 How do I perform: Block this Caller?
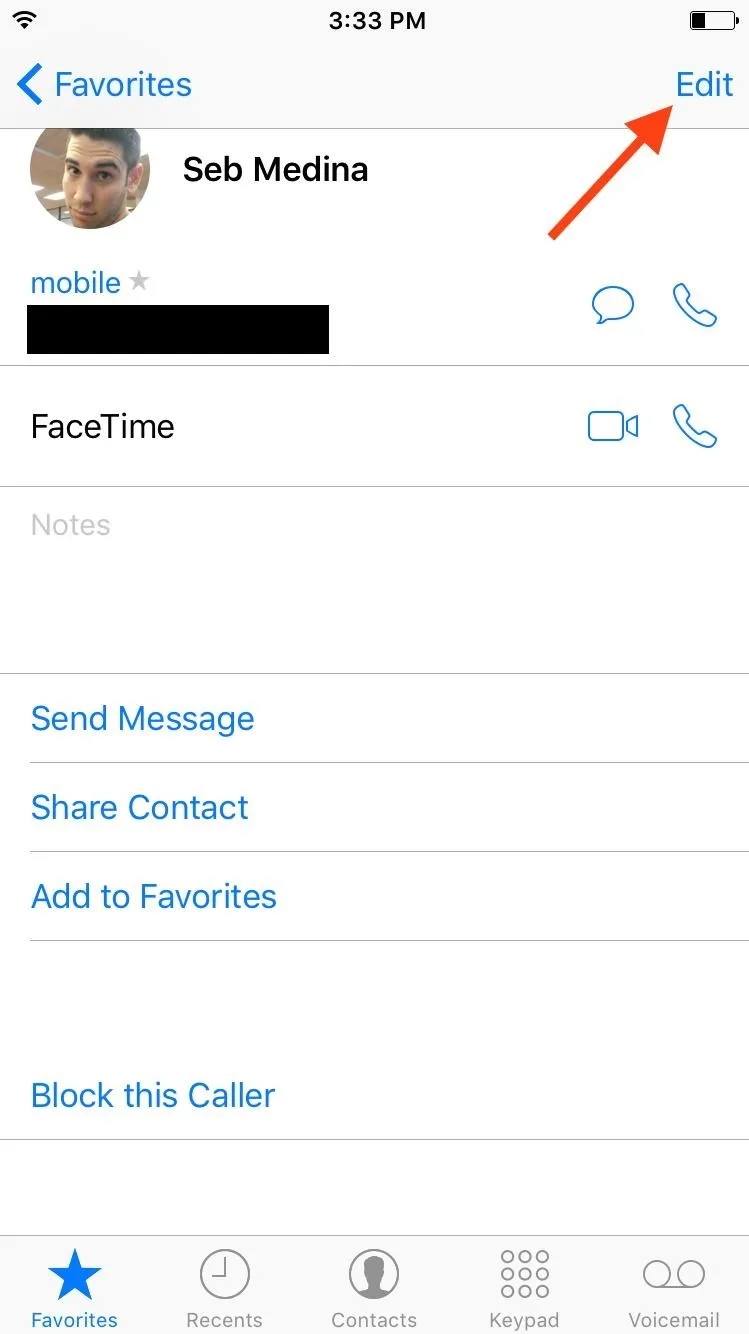(153, 1096)
